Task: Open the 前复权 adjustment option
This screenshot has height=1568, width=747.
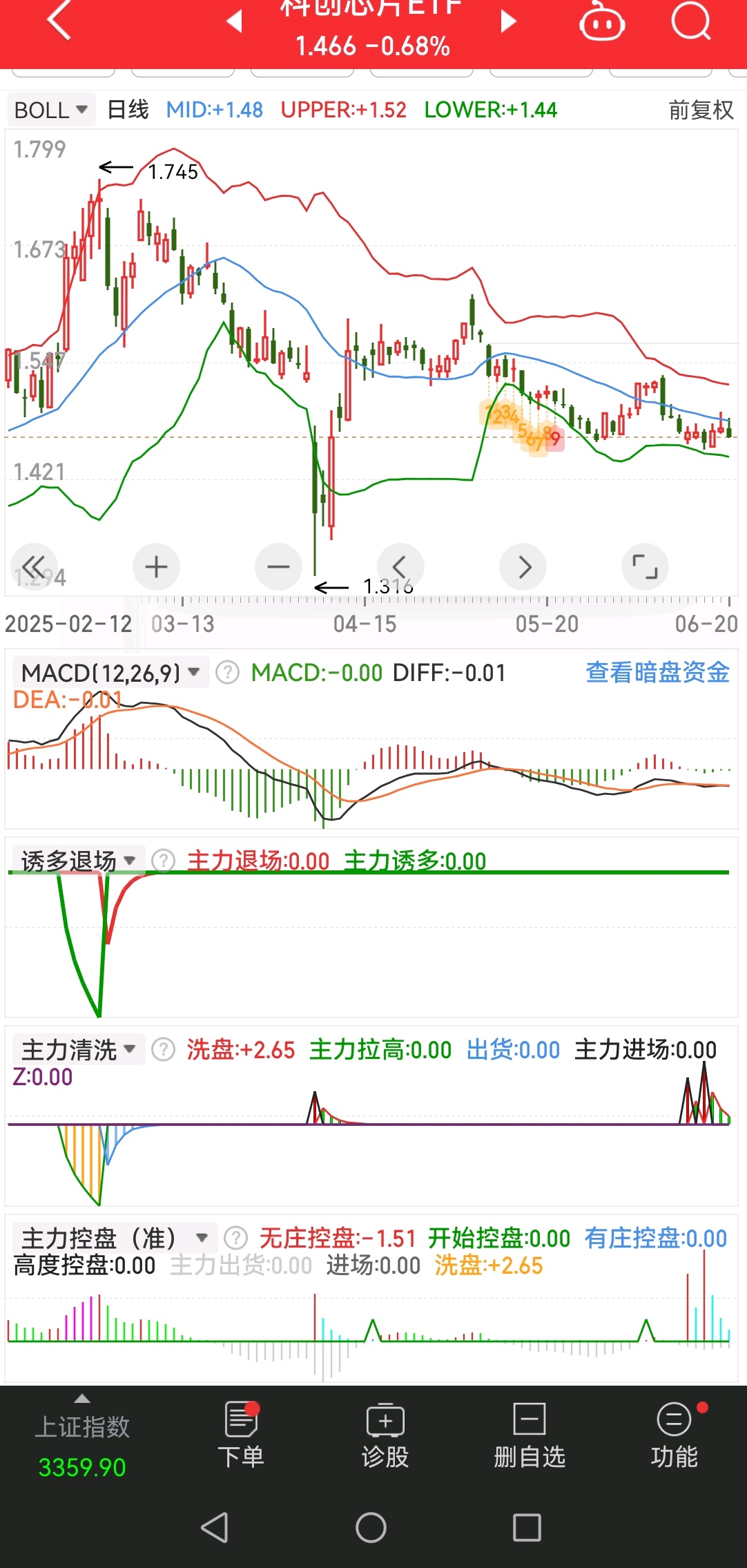Action: pos(700,110)
